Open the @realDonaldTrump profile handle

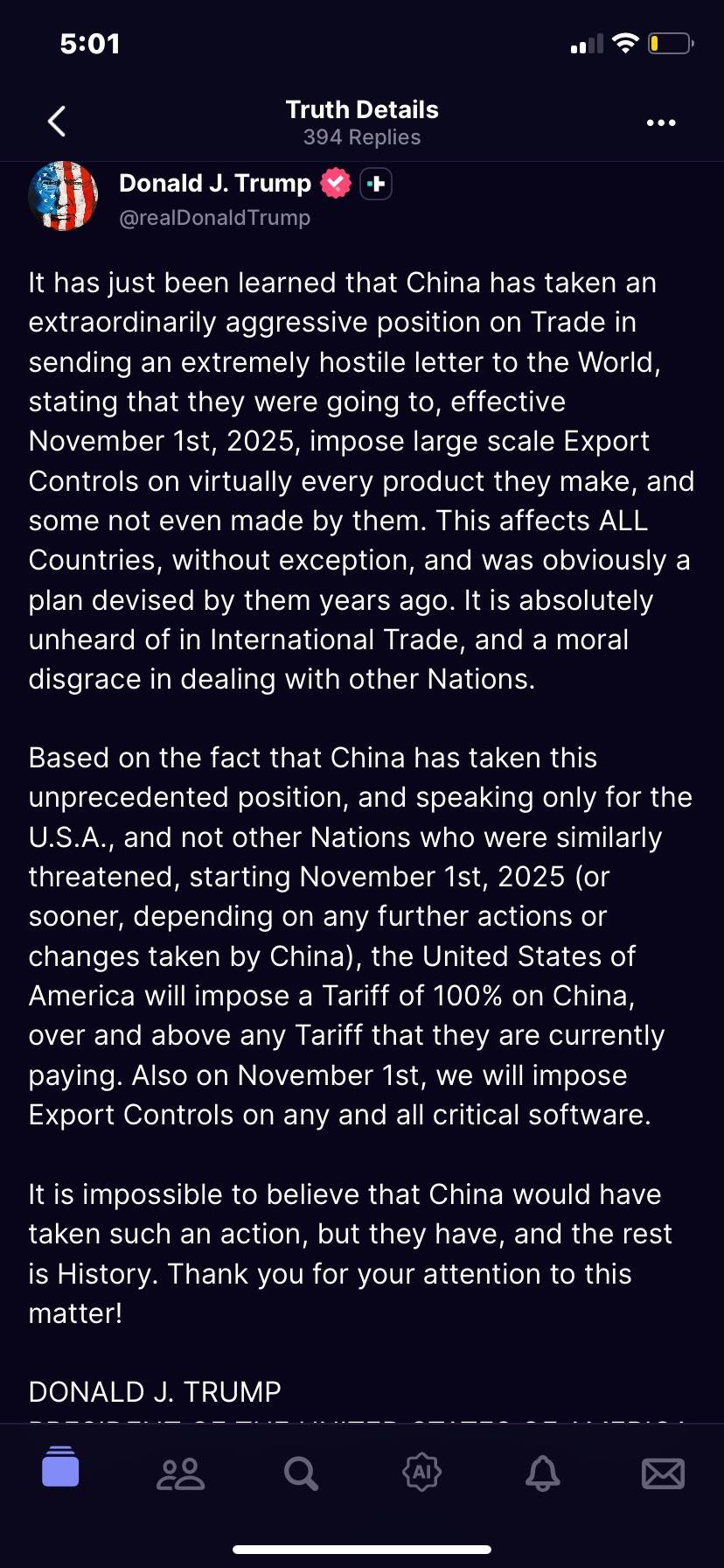coord(214,218)
